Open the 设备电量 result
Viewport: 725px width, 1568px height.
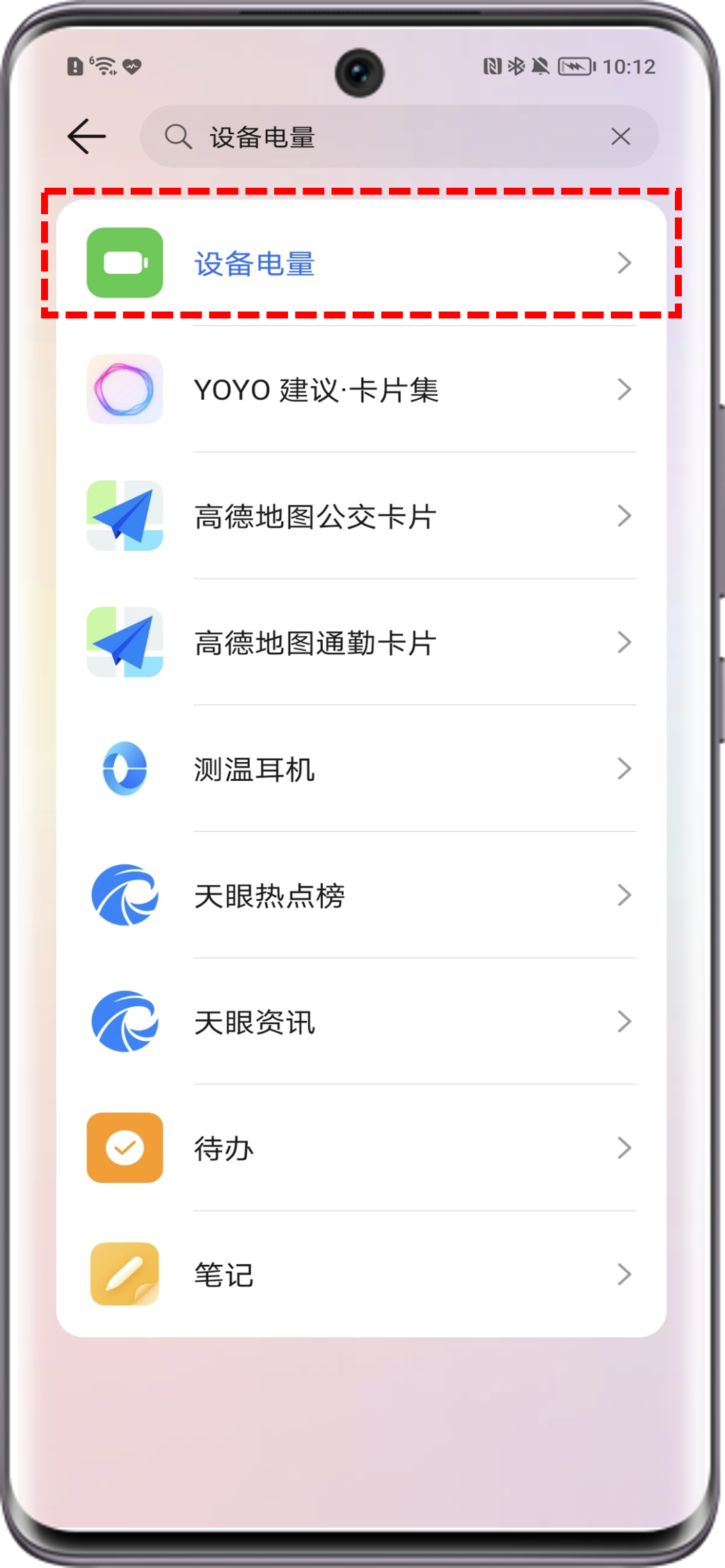pyautogui.click(x=360, y=264)
